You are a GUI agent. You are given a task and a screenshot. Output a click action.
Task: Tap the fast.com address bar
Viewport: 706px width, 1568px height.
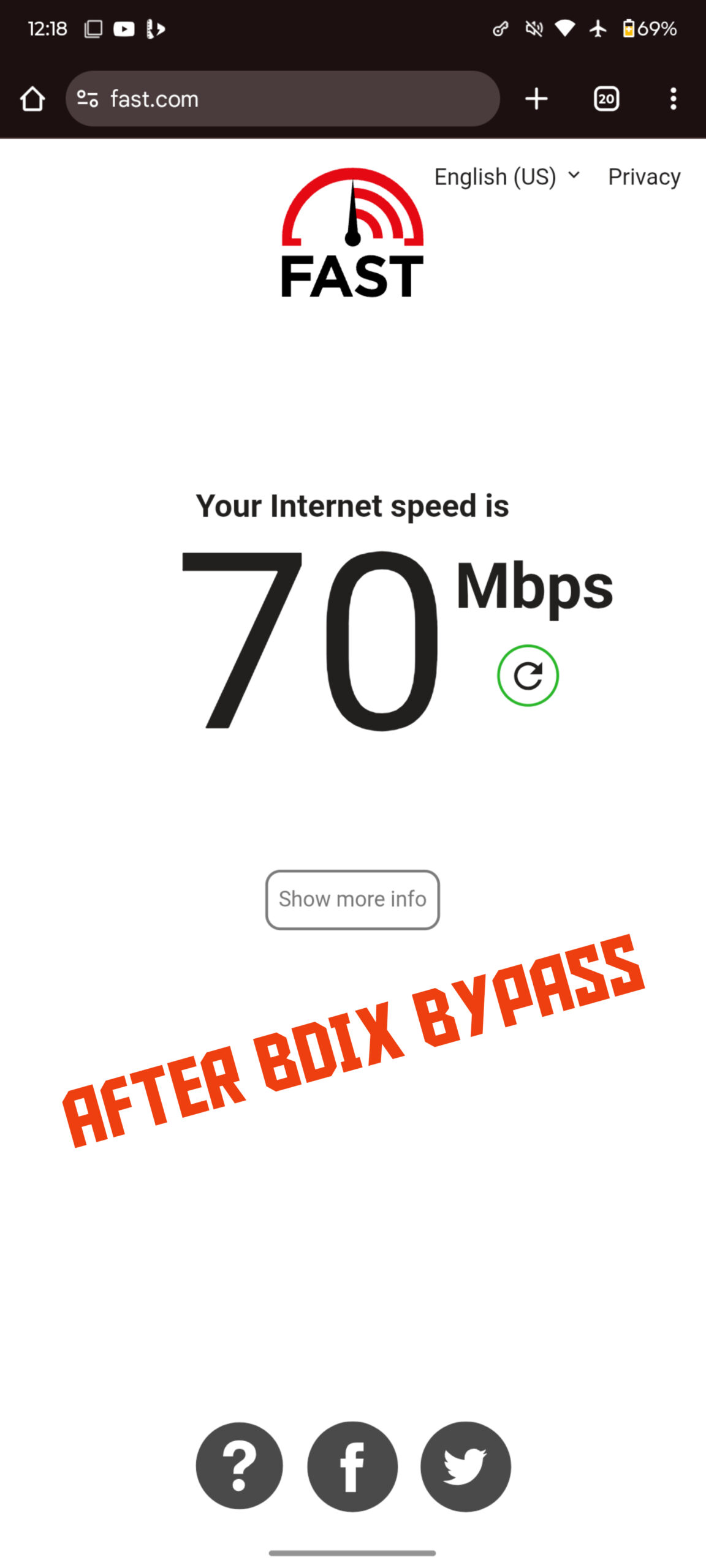click(294, 99)
